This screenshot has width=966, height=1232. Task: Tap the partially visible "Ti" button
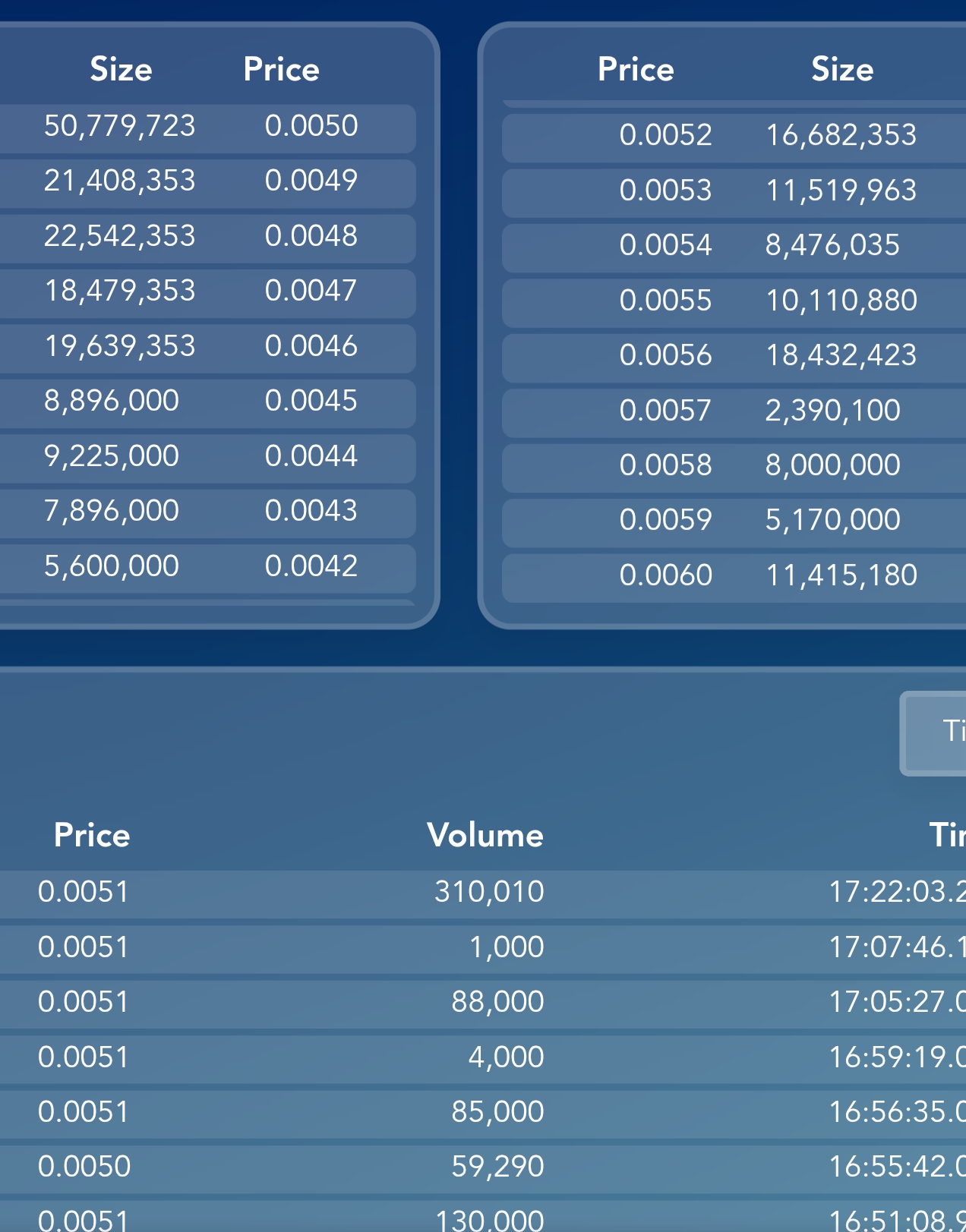coord(937,733)
